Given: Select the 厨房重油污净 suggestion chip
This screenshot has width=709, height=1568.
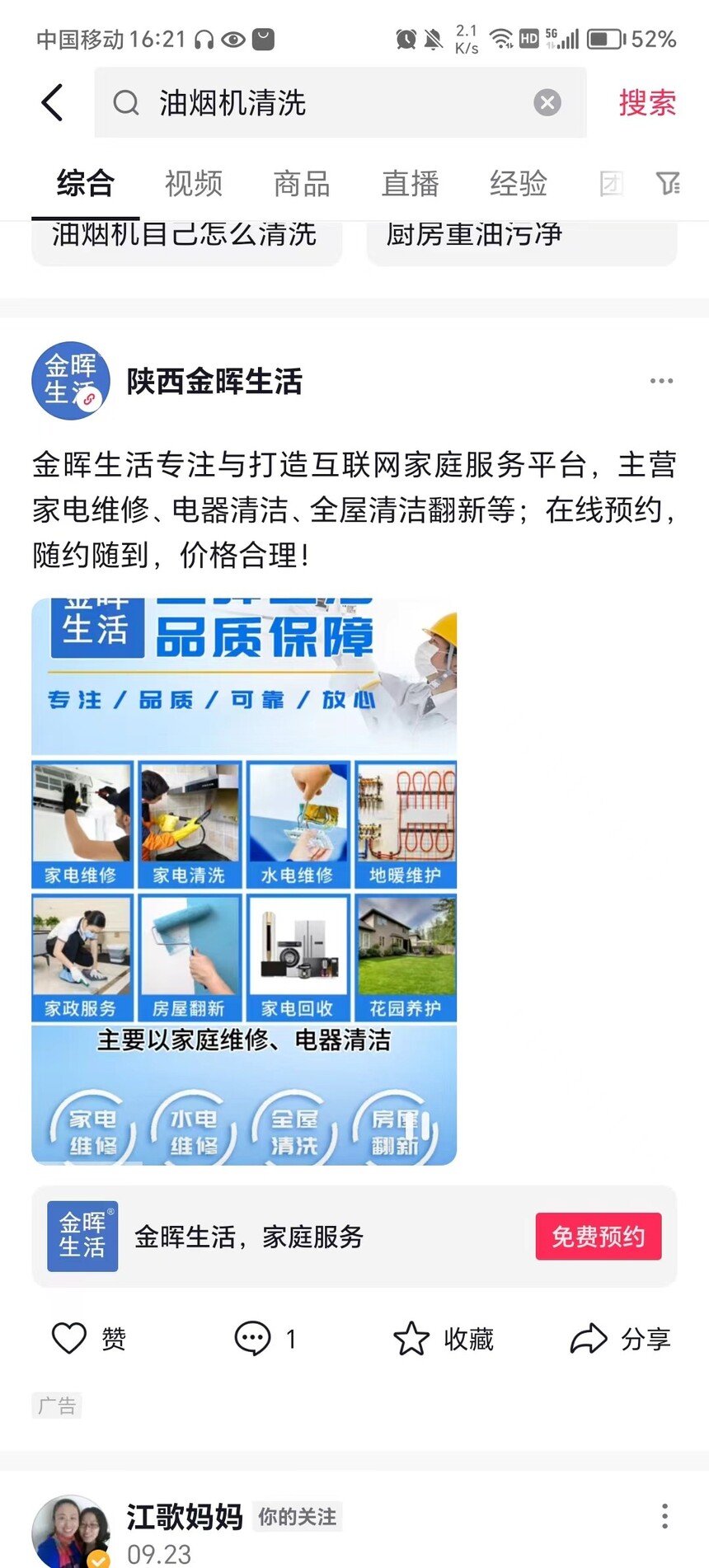Looking at the screenshot, I should pyautogui.click(x=522, y=242).
